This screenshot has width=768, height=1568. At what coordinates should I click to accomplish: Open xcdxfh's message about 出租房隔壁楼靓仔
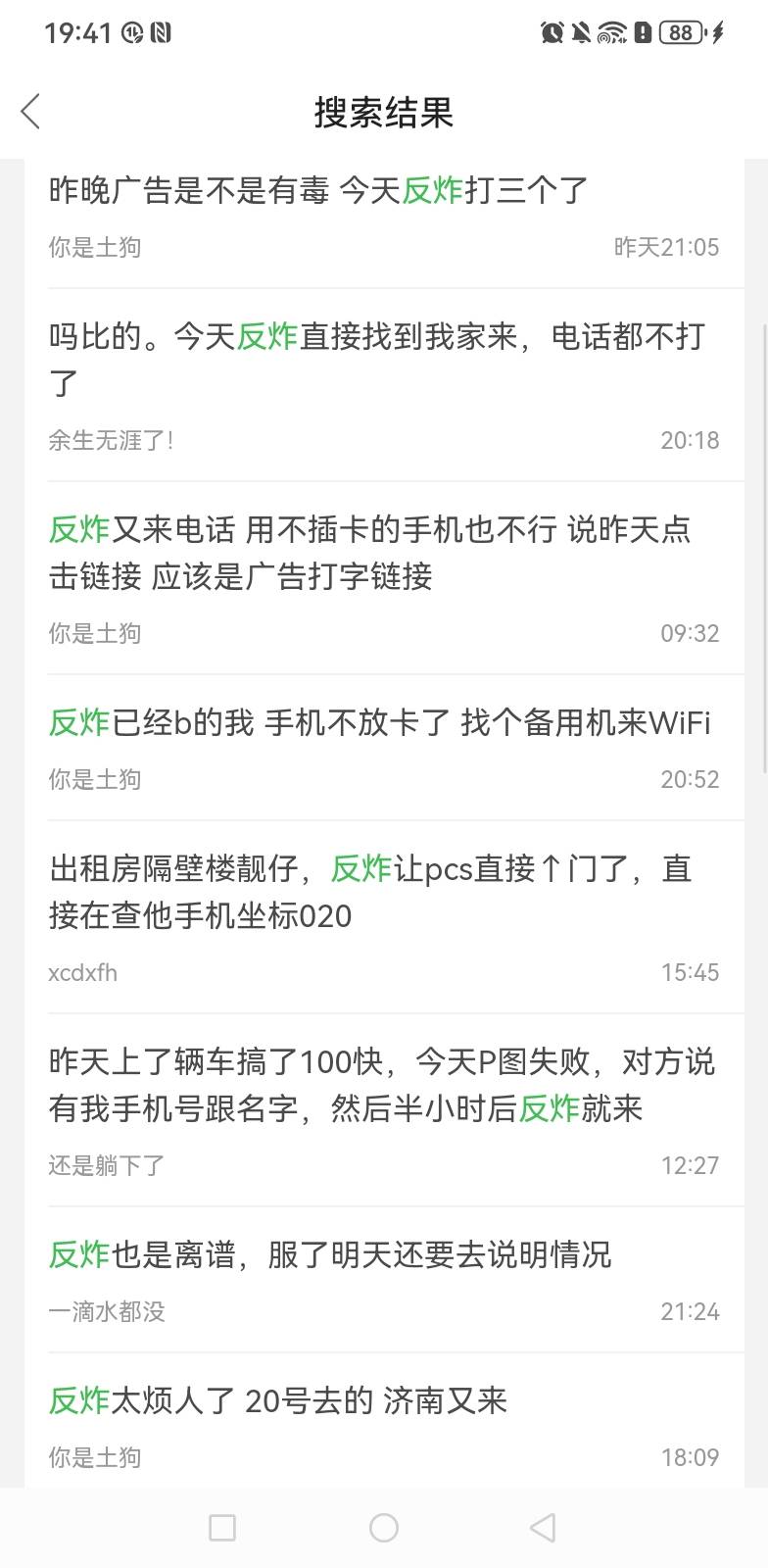(x=384, y=917)
